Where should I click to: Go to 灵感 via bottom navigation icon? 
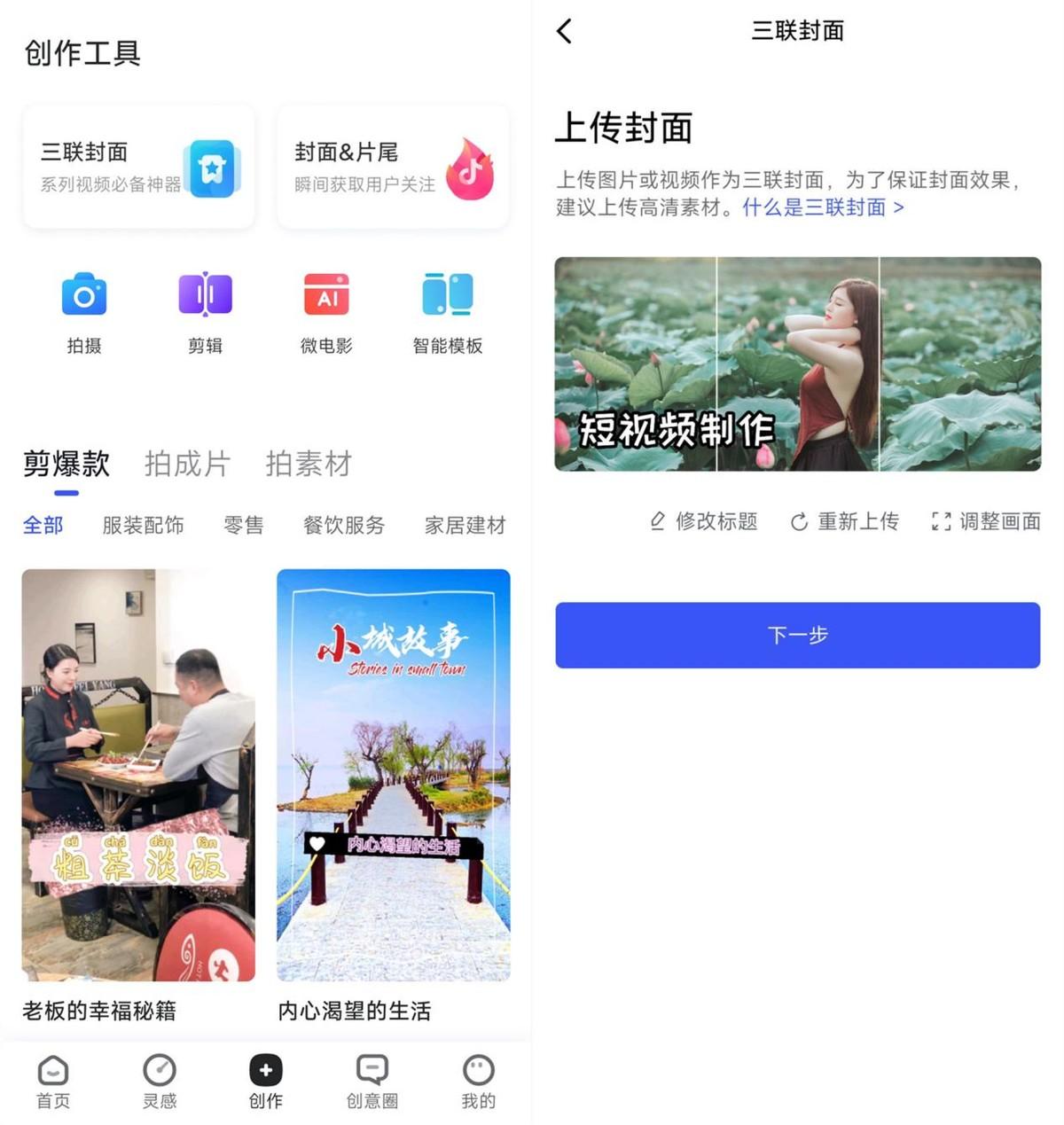pyautogui.click(x=159, y=1072)
